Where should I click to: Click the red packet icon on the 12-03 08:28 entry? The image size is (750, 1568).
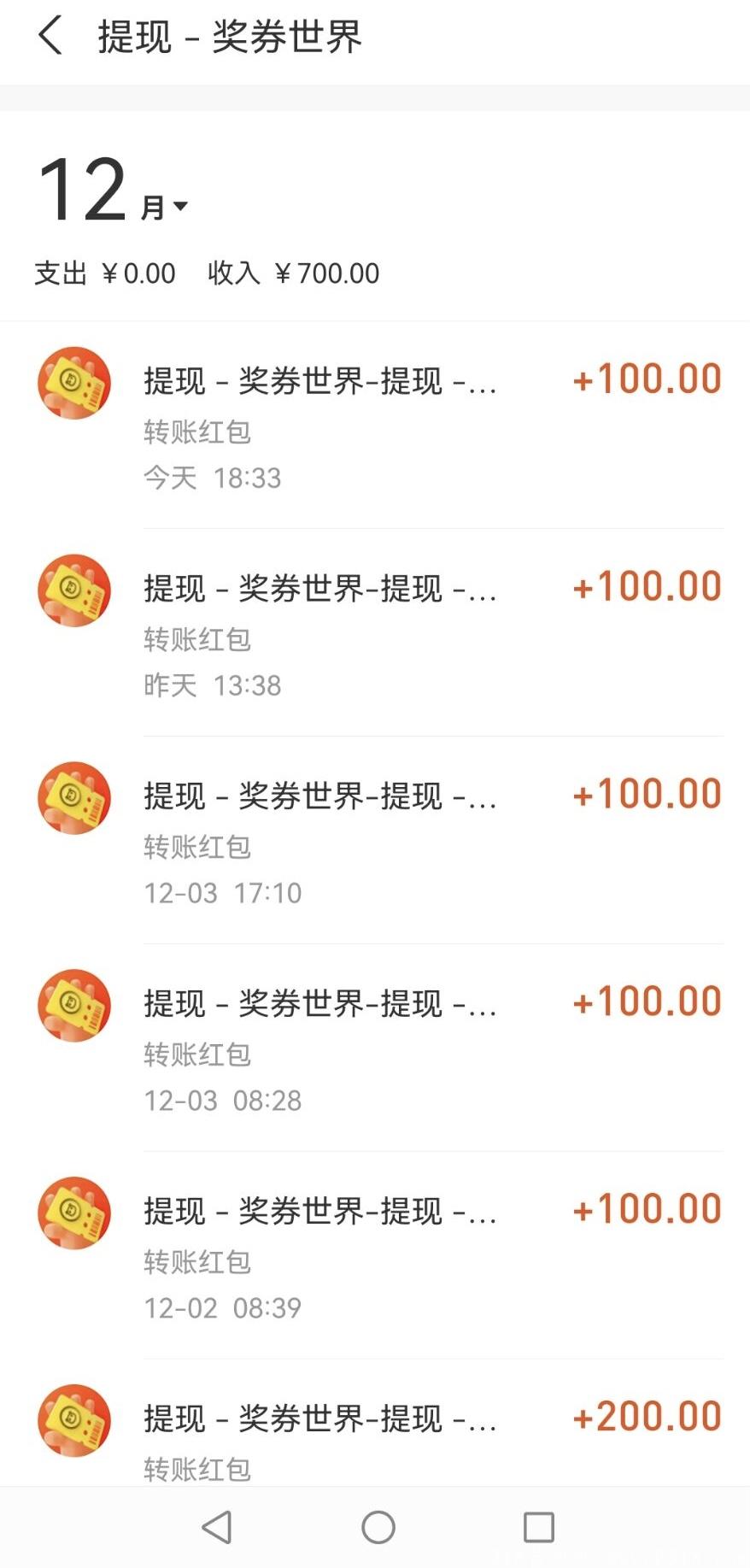73,1006
